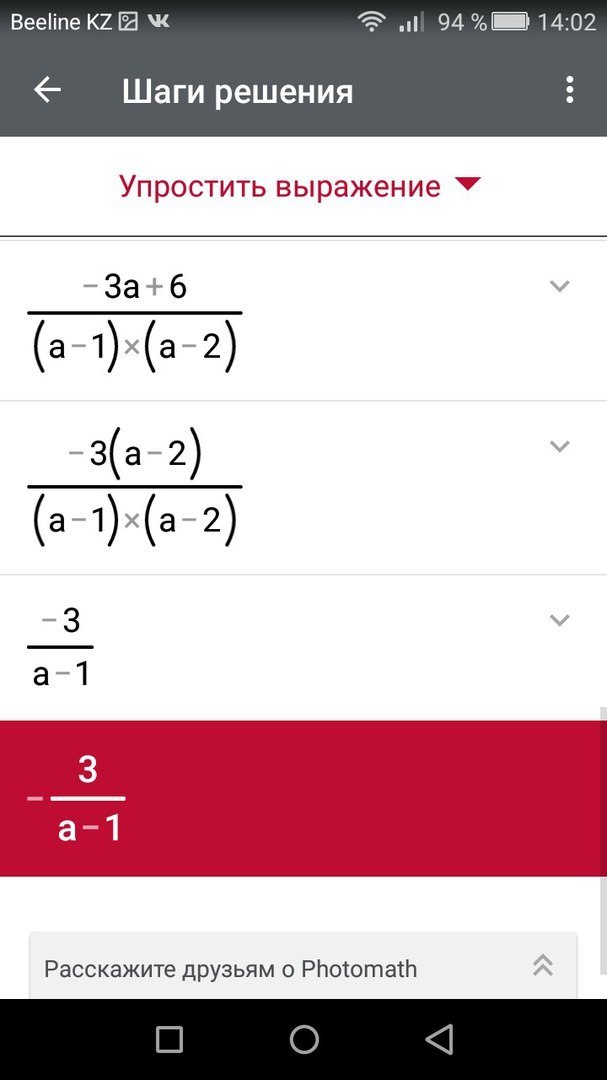Screen dimensions: 607x1080
Task: Open recent apps from the navigation bar
Action: 170,1040
